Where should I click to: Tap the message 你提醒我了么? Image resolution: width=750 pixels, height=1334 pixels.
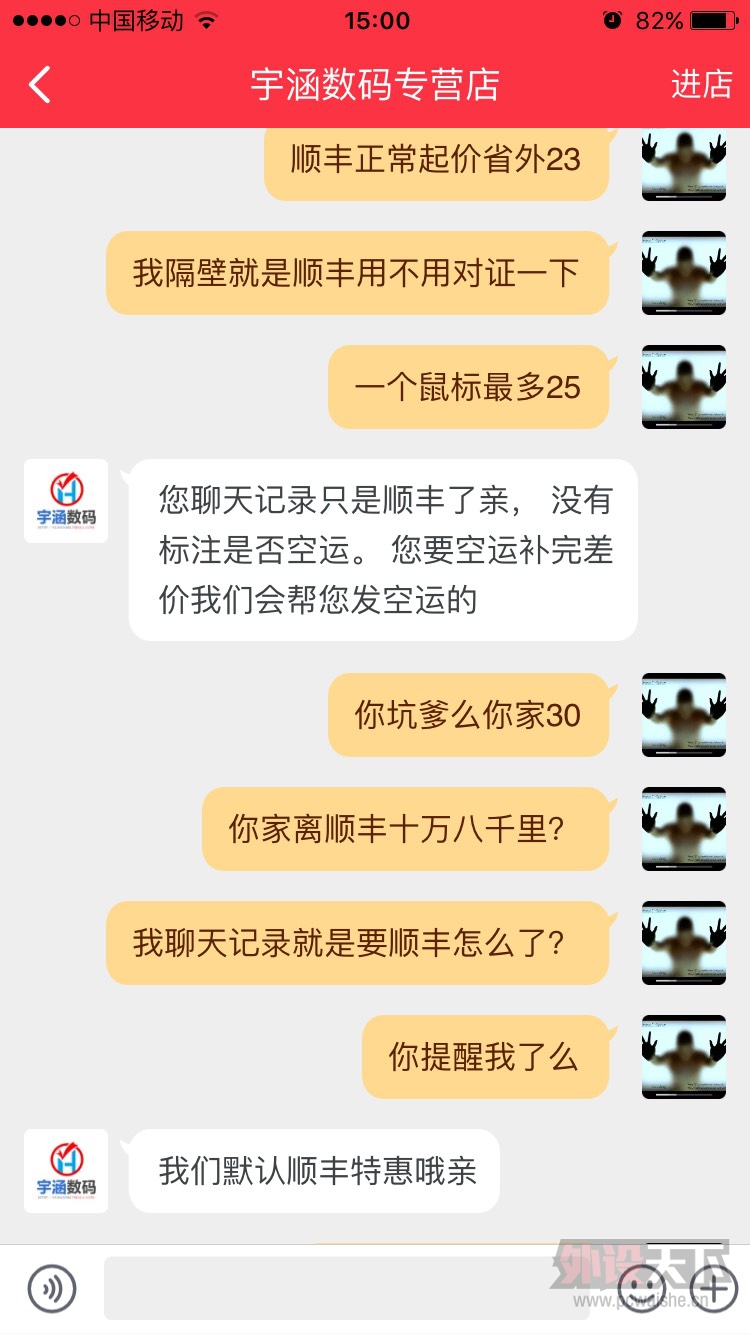487,1055
